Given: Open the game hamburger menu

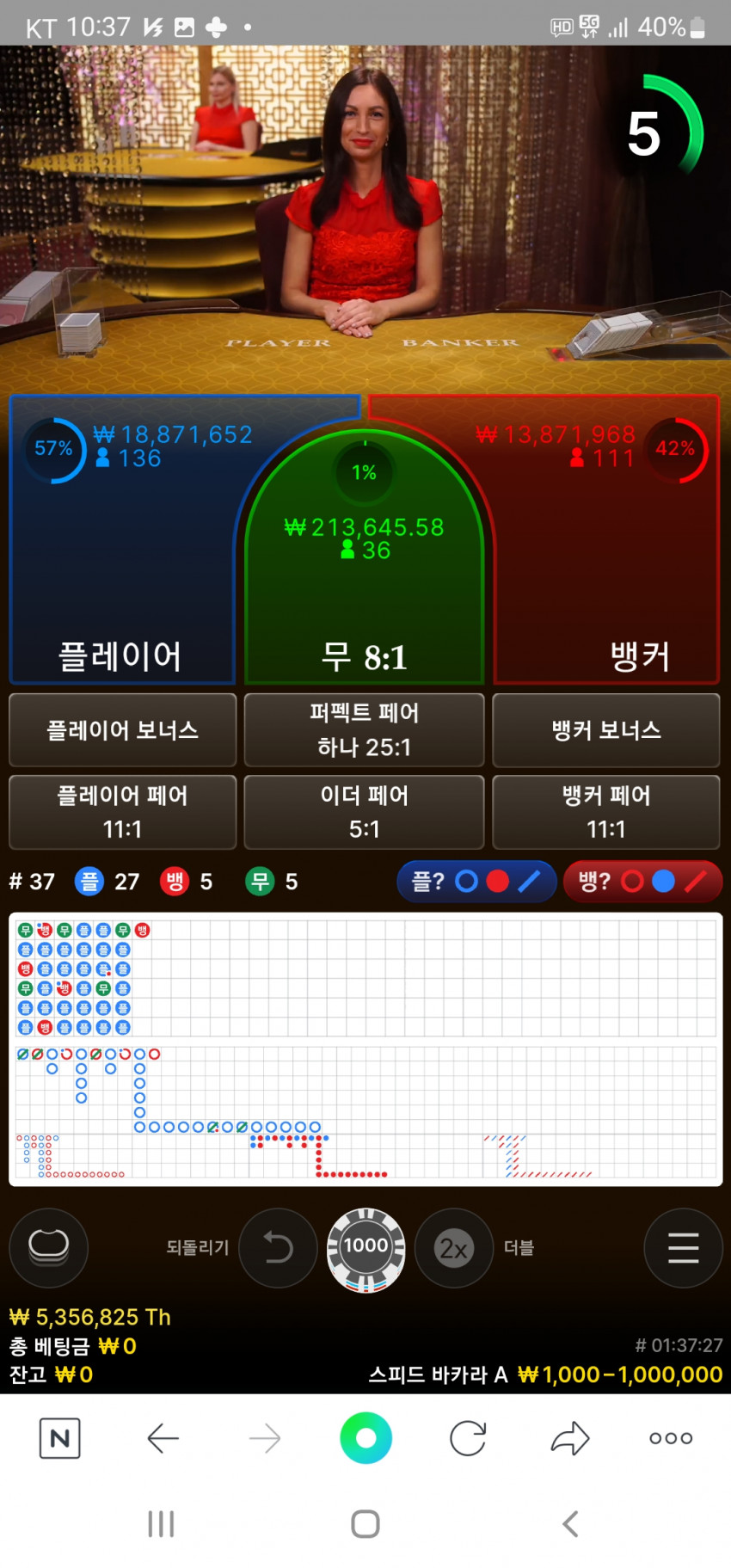Looking at the screenshot, I should (x=684, y=1247).
